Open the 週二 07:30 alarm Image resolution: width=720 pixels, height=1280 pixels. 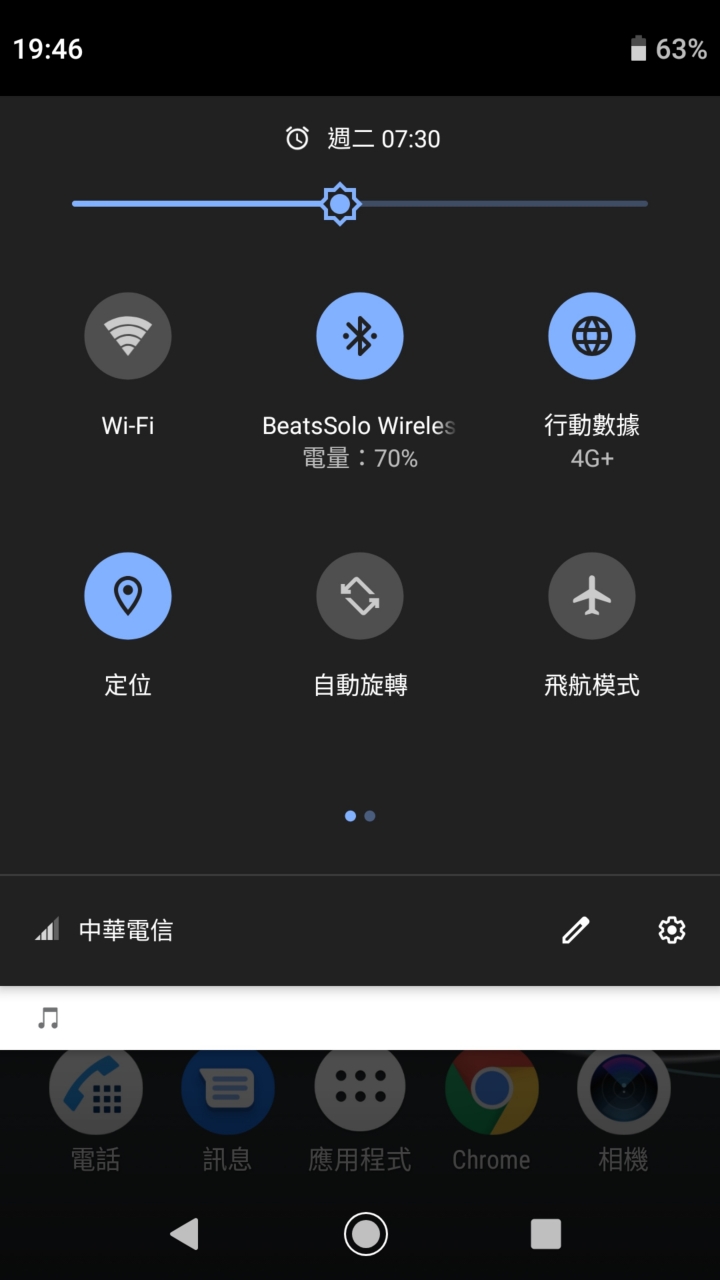[364, 139]
